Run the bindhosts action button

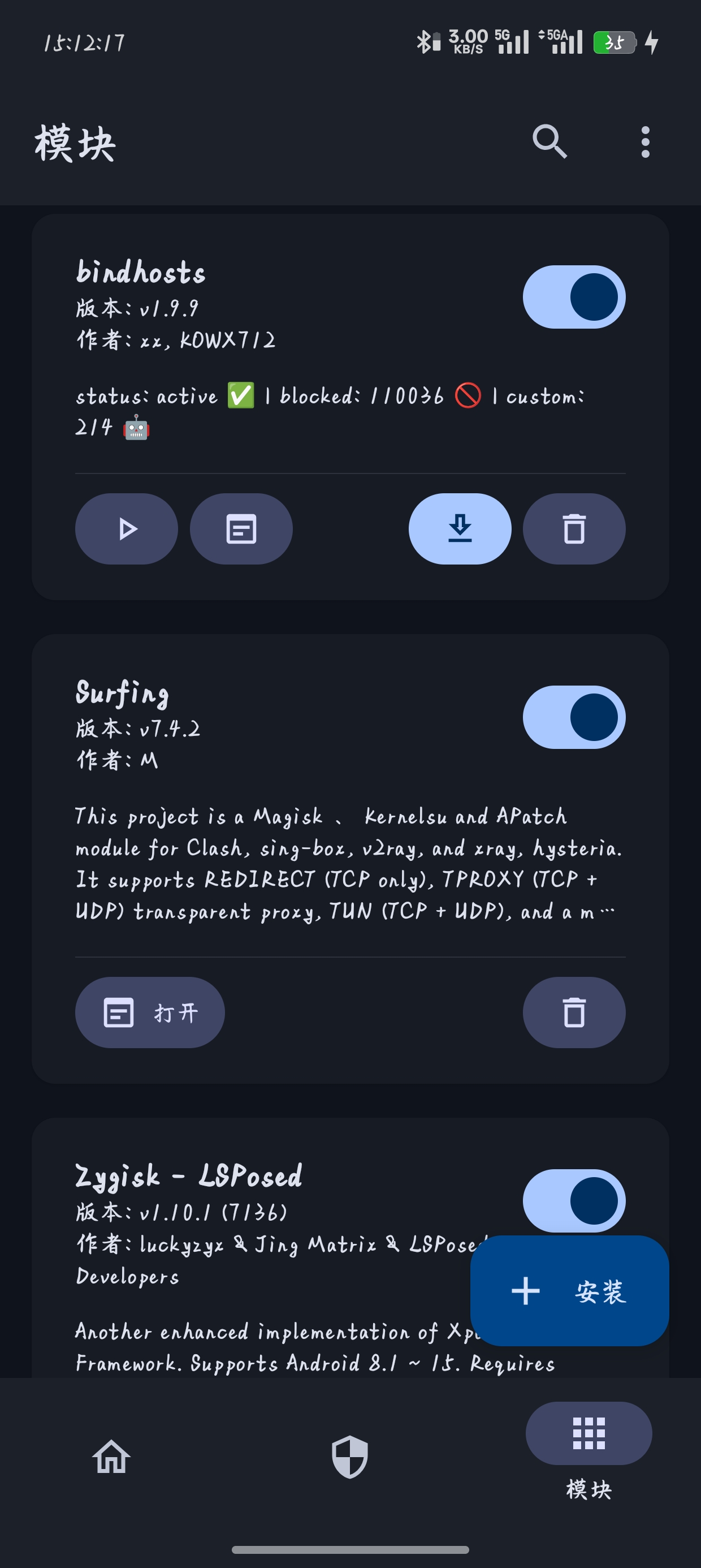coord(127,528)
